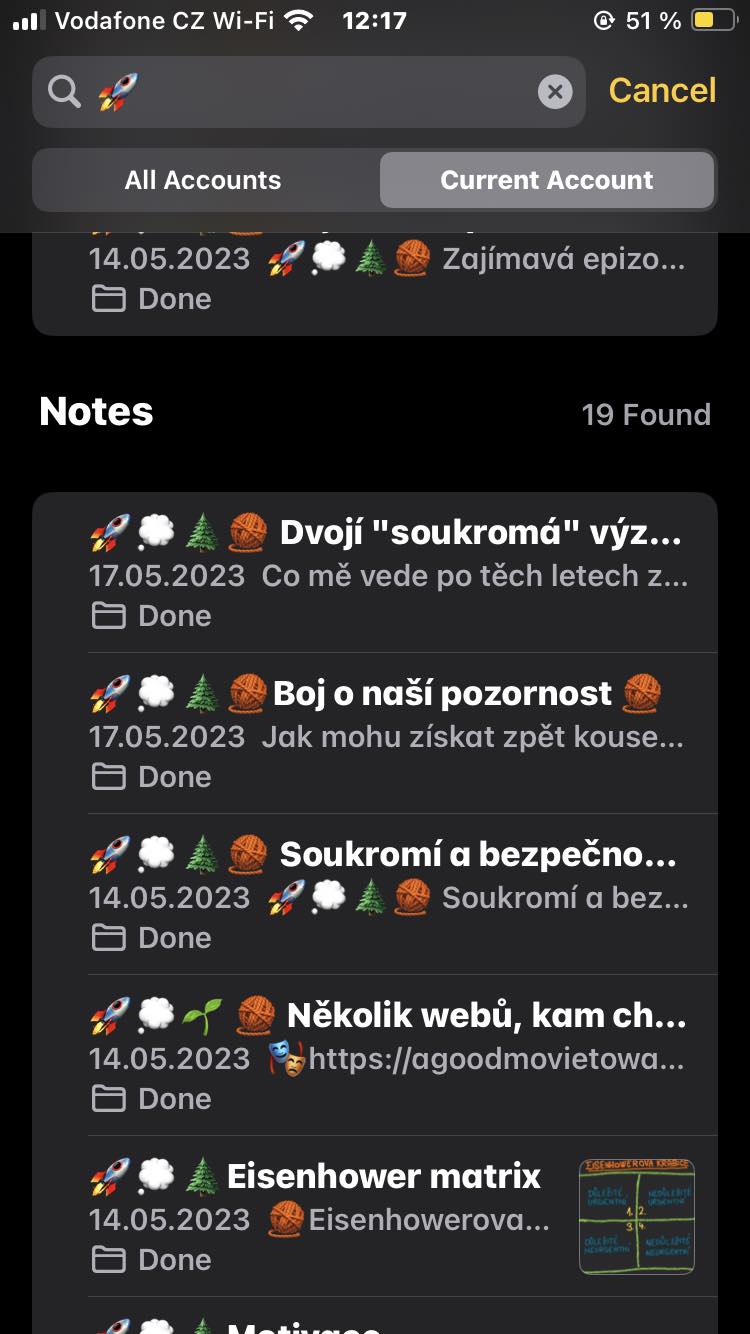Cancel the search

point(662,90)
